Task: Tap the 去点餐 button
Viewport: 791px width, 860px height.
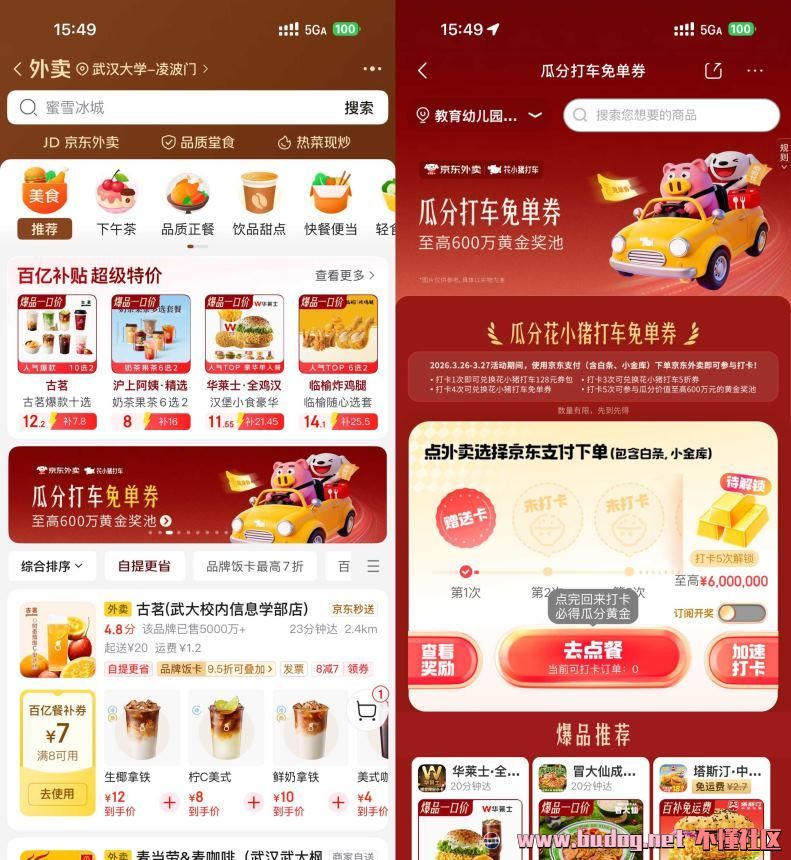Action: click(593, 656)
